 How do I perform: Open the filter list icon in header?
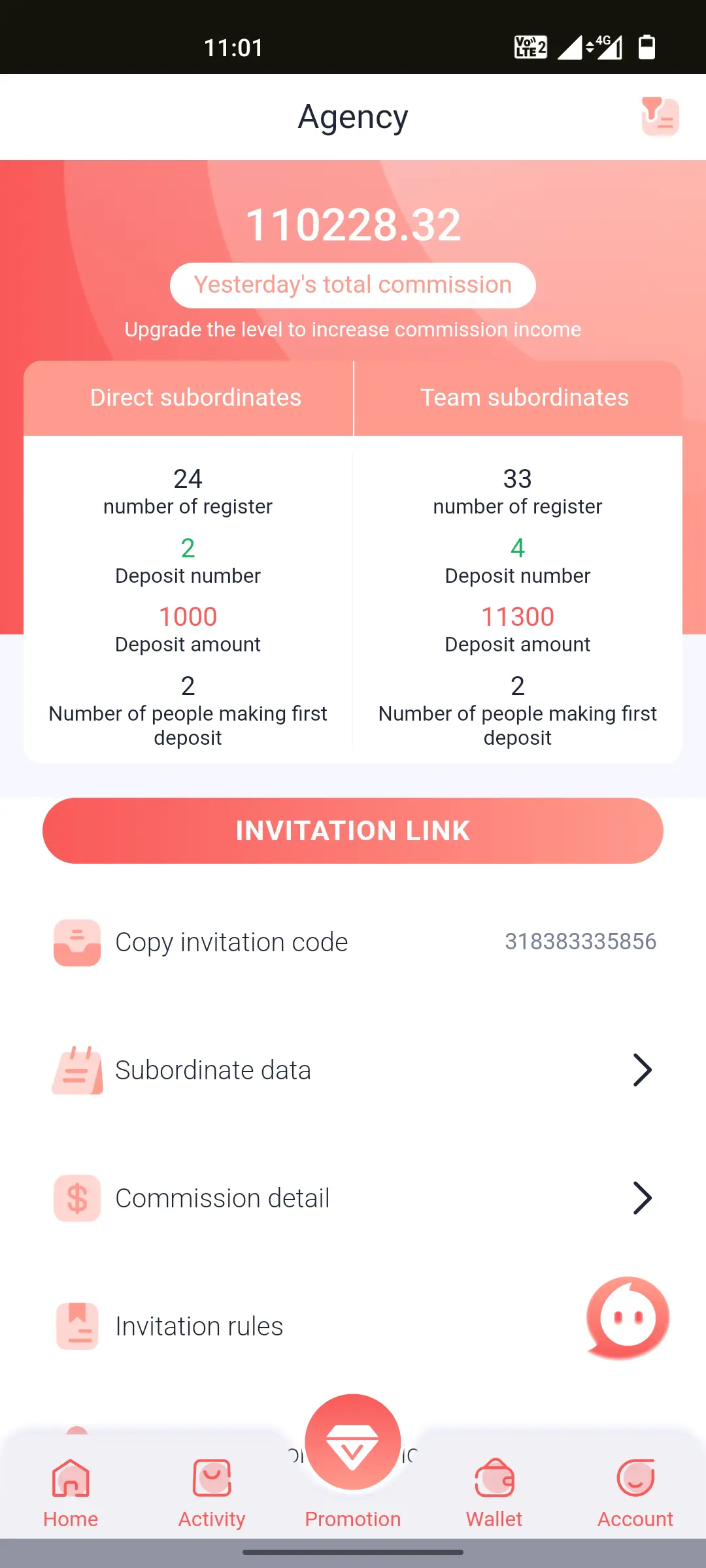tap(660, 117)
